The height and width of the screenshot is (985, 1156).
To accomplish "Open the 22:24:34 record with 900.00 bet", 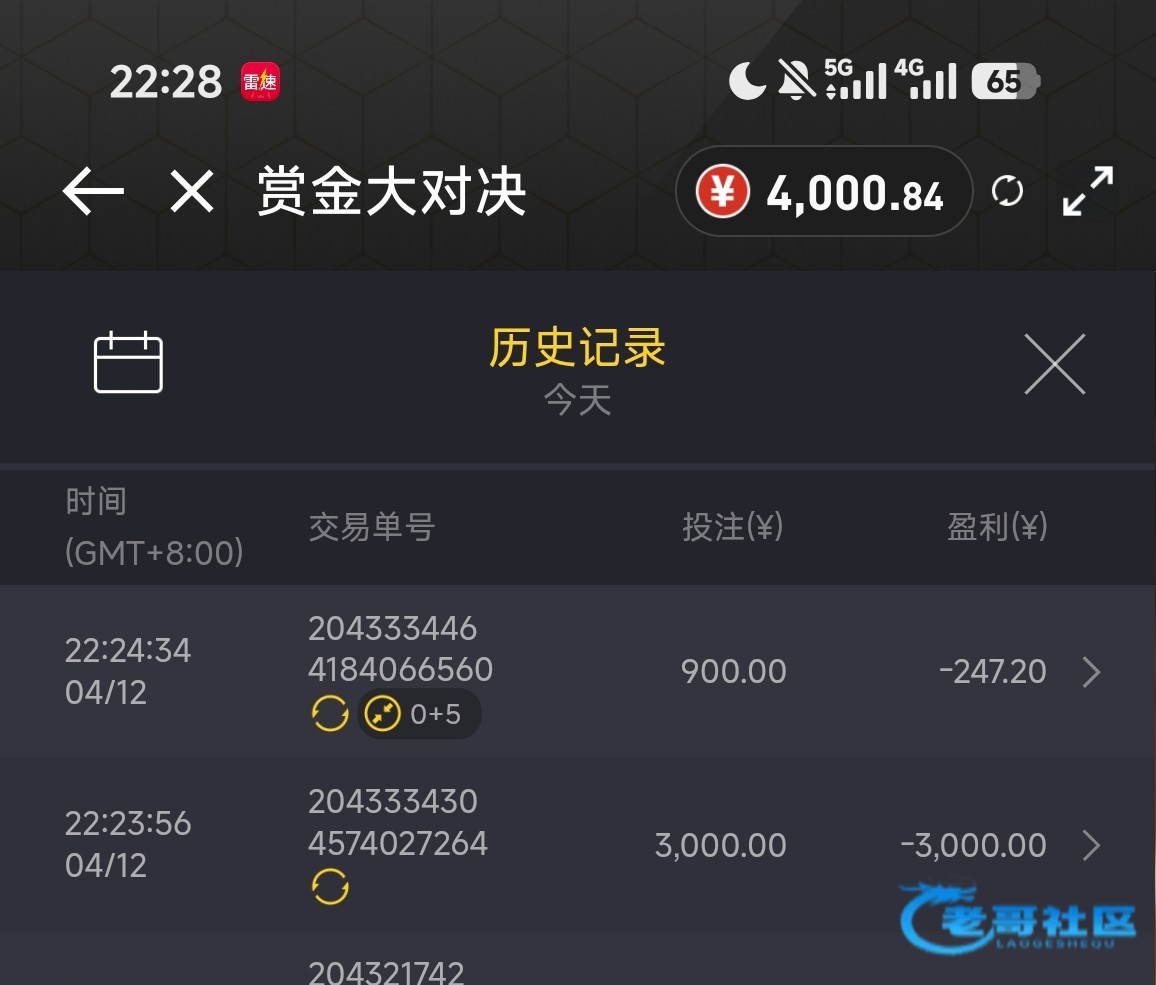I will point(1091,672).
